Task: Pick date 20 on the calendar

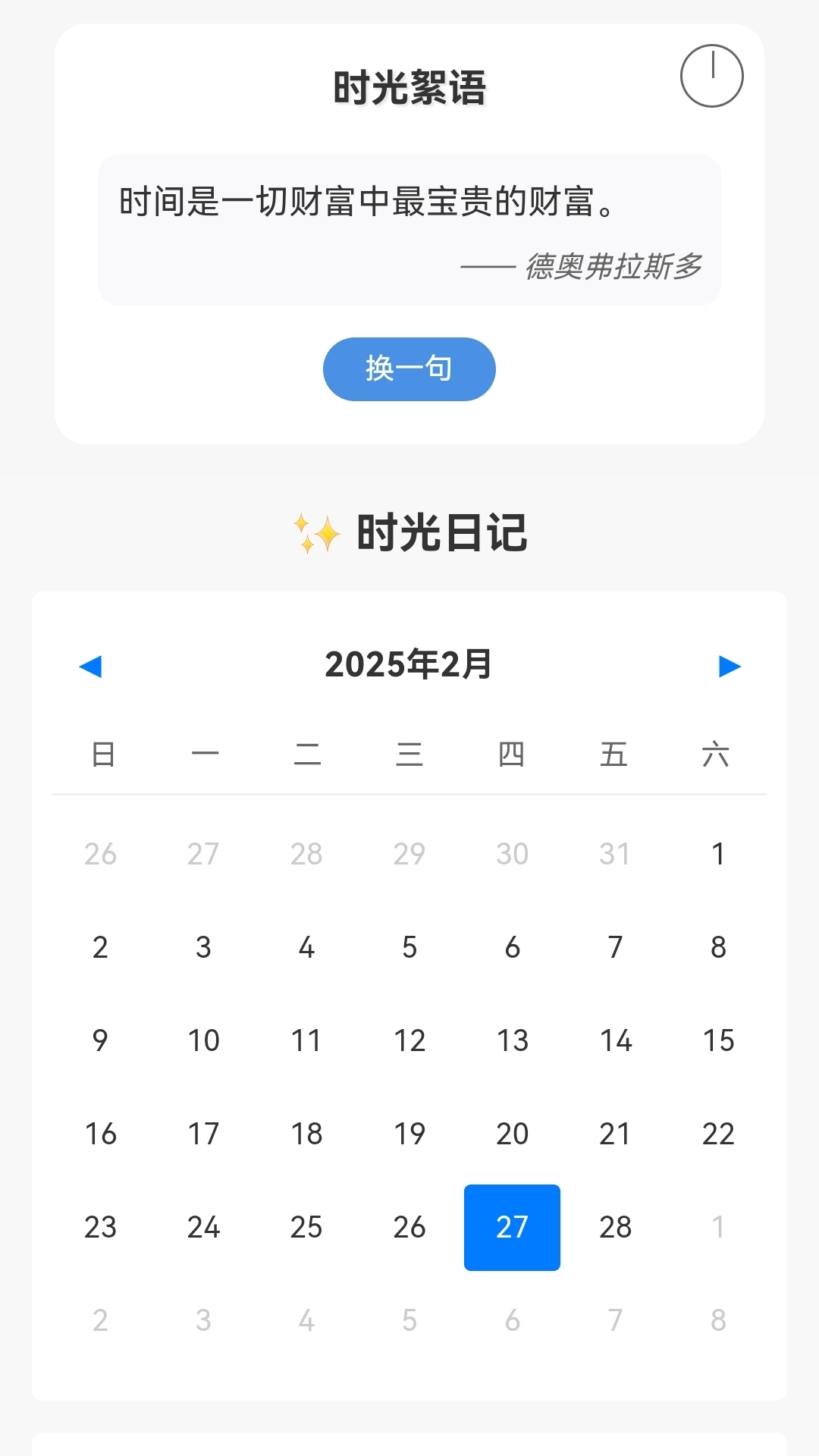Action: (512, 1133)
